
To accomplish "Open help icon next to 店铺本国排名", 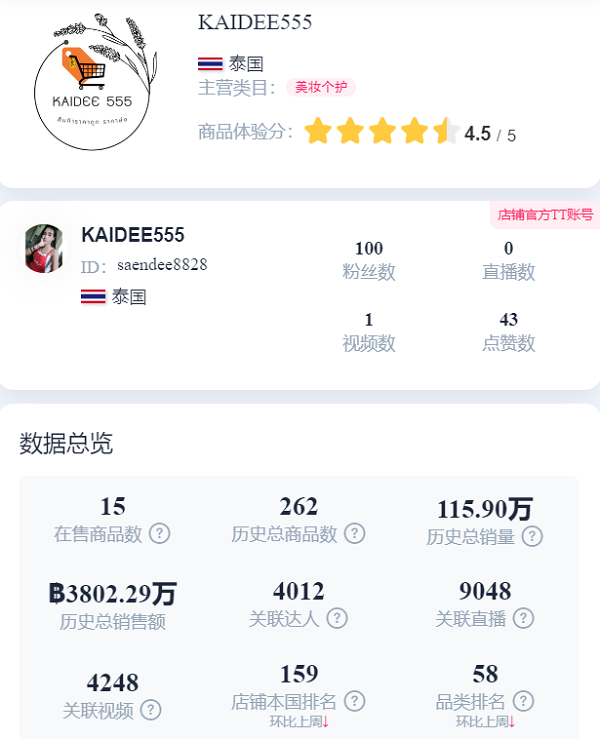I will (x=354, y=701).
